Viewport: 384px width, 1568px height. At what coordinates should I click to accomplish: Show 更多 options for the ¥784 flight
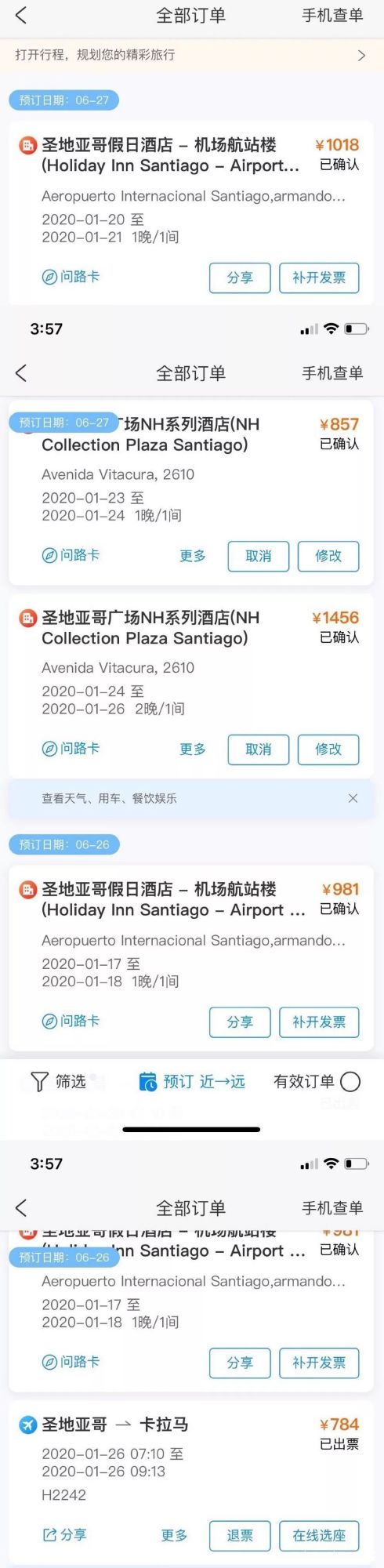point(174,1536)
